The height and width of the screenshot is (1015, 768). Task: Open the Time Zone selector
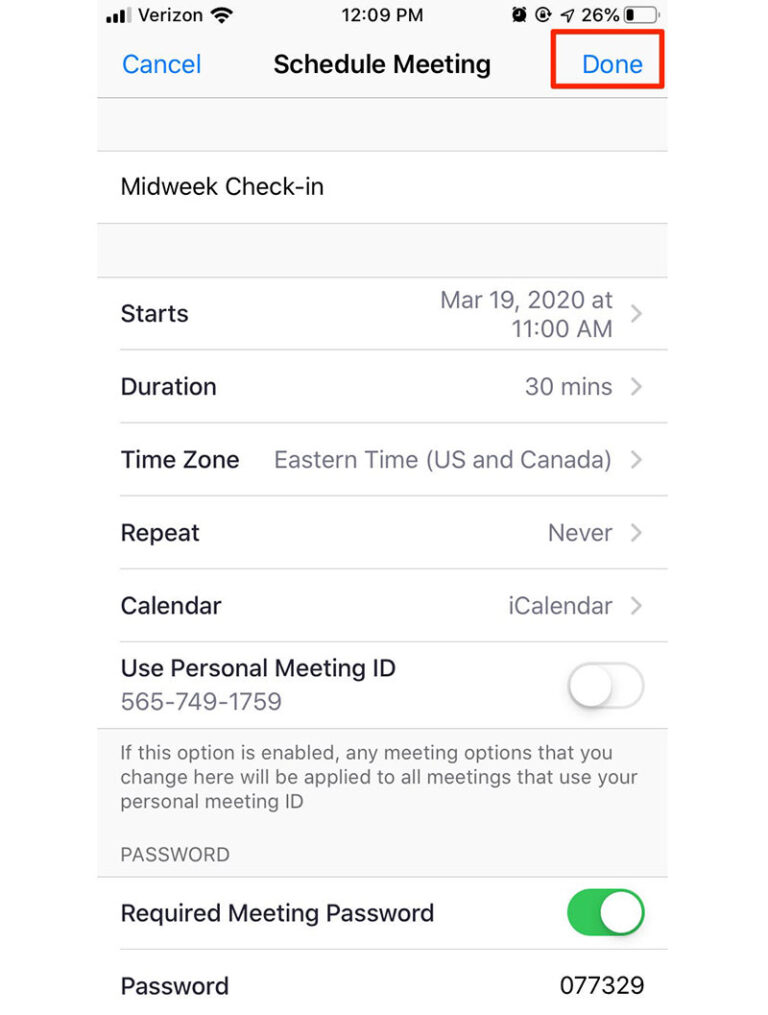point(384,460)
